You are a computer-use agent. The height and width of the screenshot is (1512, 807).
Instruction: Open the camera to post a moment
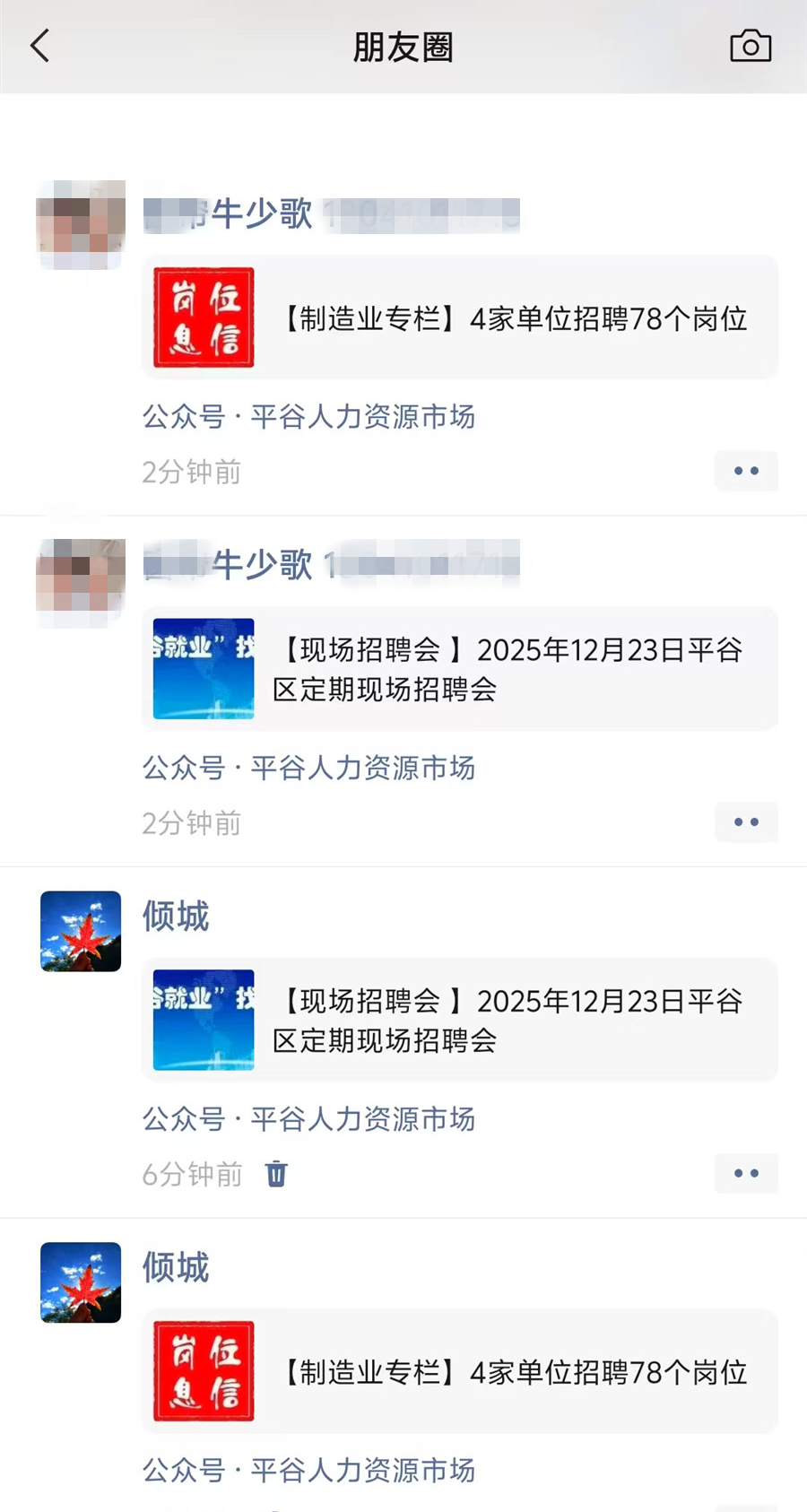click(x=750, y=46)
